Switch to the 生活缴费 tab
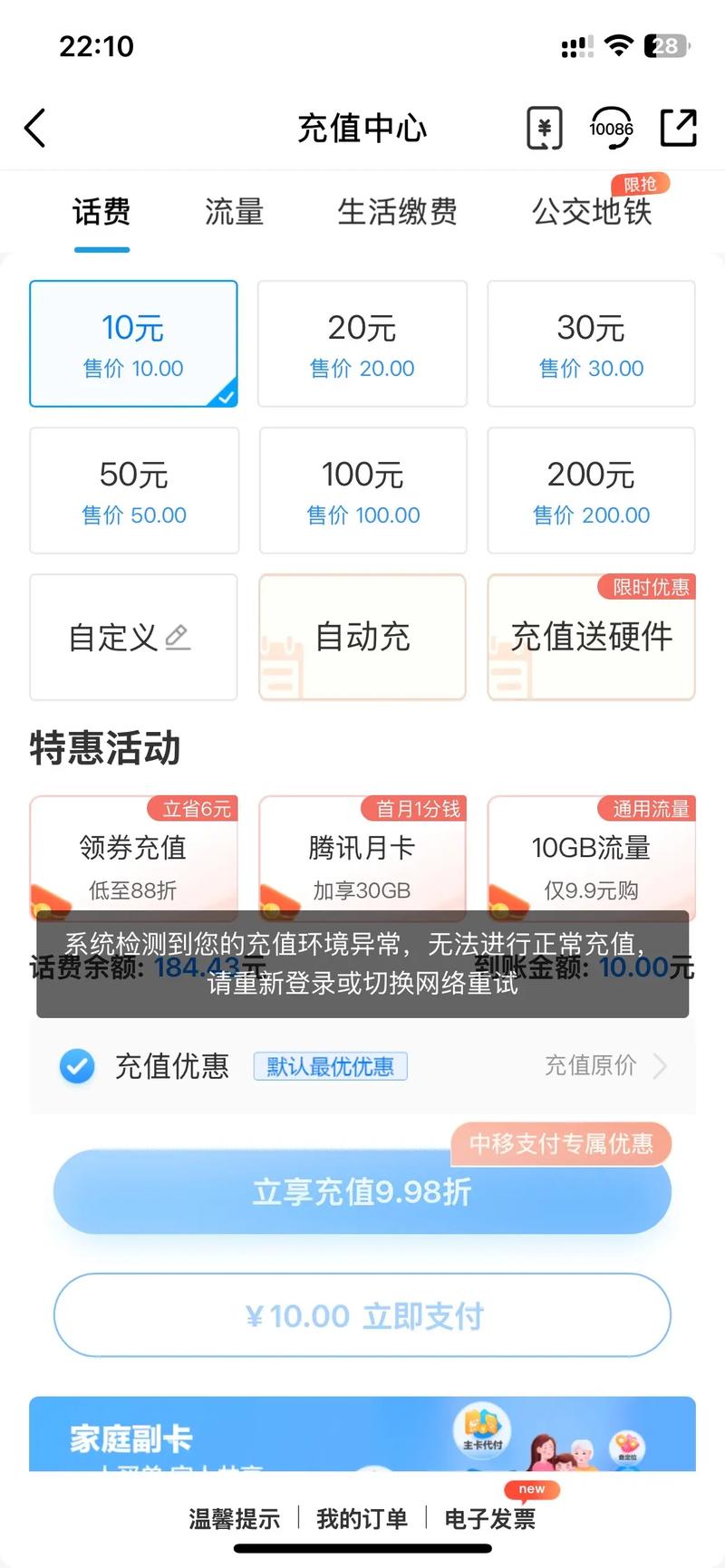The image size is (725, 1568). tap(397, 212)
